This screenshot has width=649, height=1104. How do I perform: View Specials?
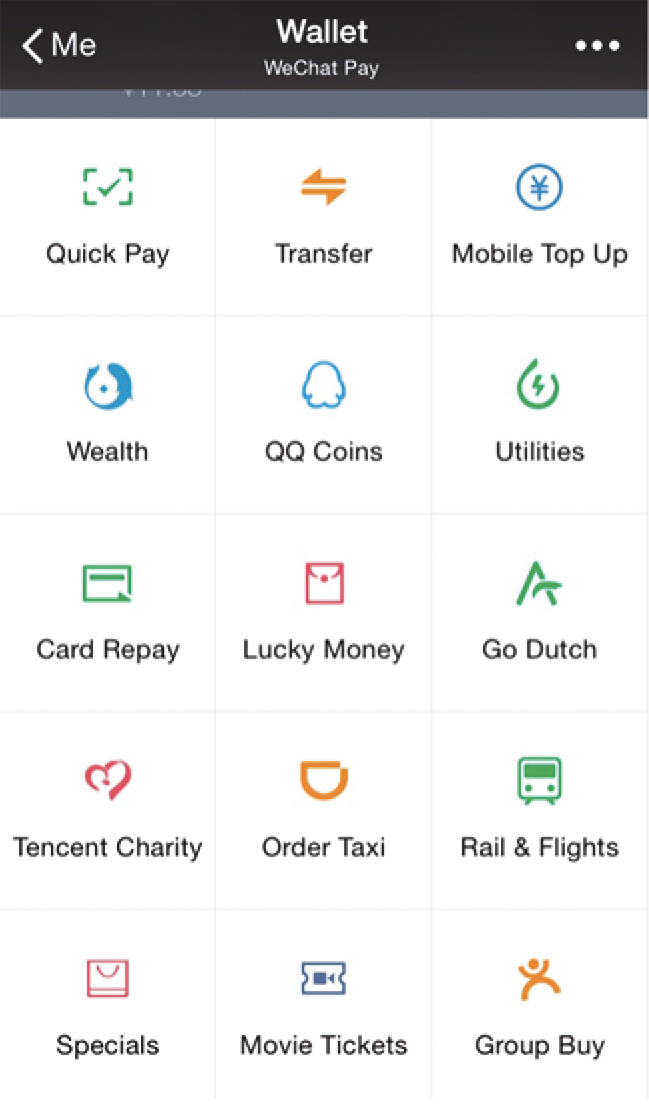(107, 1007)
